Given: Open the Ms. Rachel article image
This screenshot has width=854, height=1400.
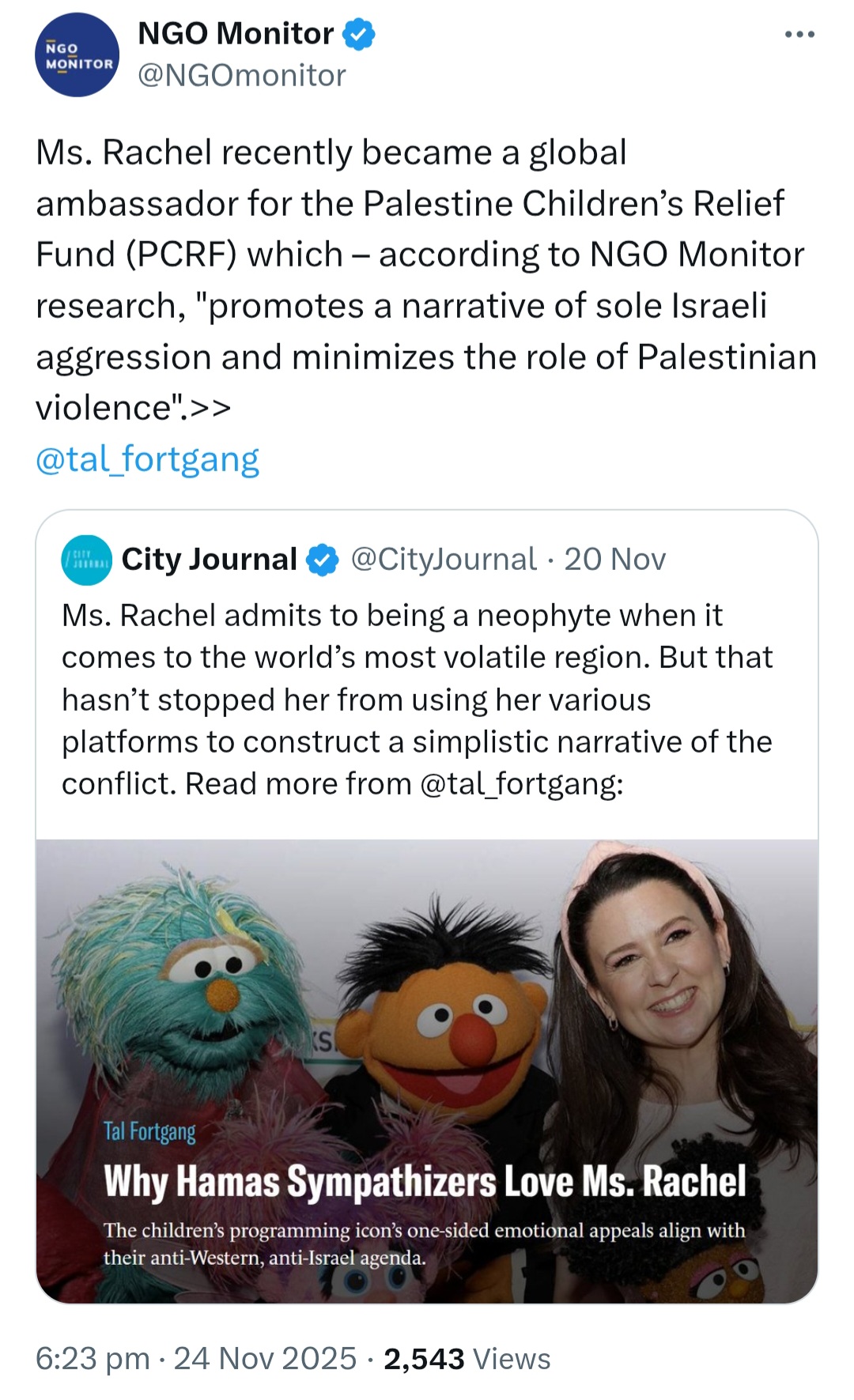Looking at the screenshot, I should coord(427,1071).
